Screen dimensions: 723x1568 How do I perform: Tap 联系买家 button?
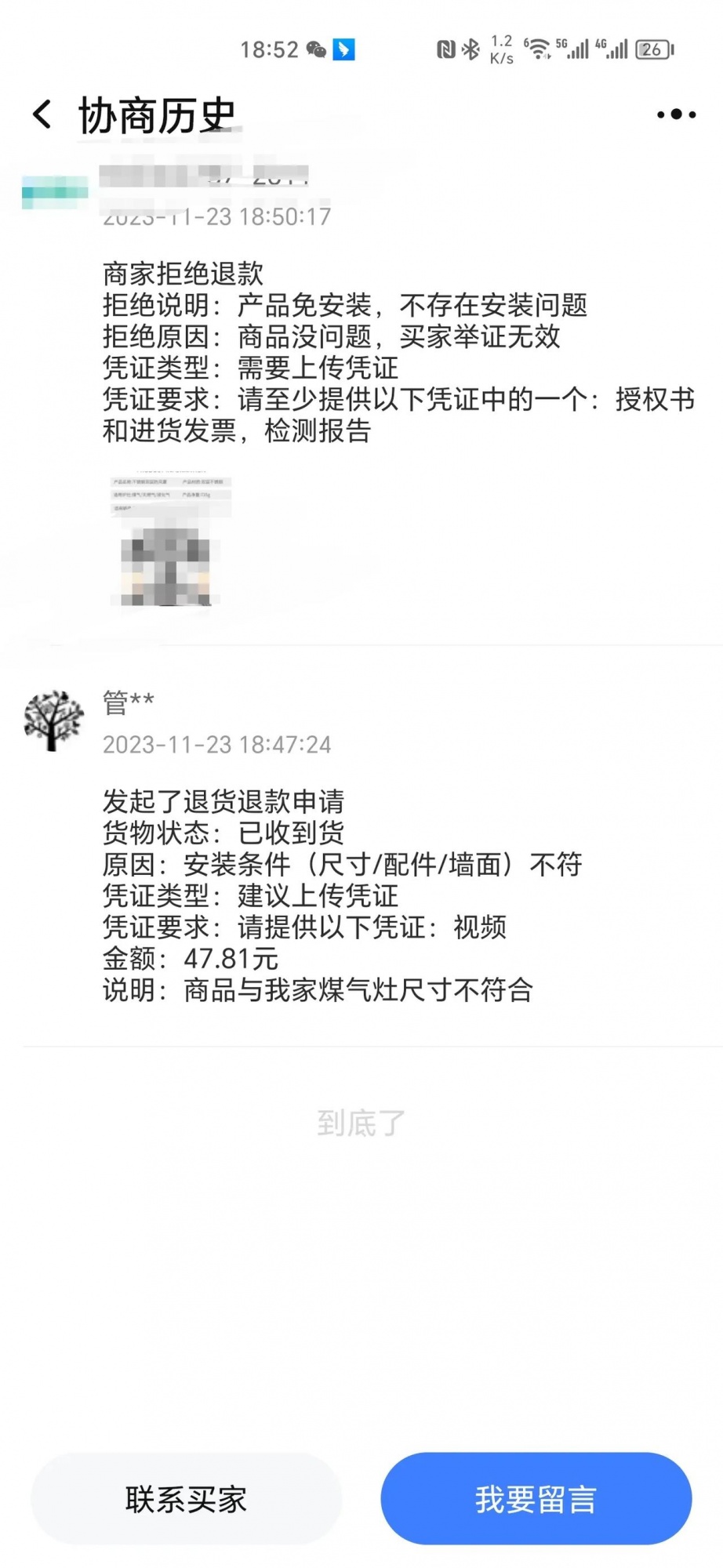[186, 1498]
